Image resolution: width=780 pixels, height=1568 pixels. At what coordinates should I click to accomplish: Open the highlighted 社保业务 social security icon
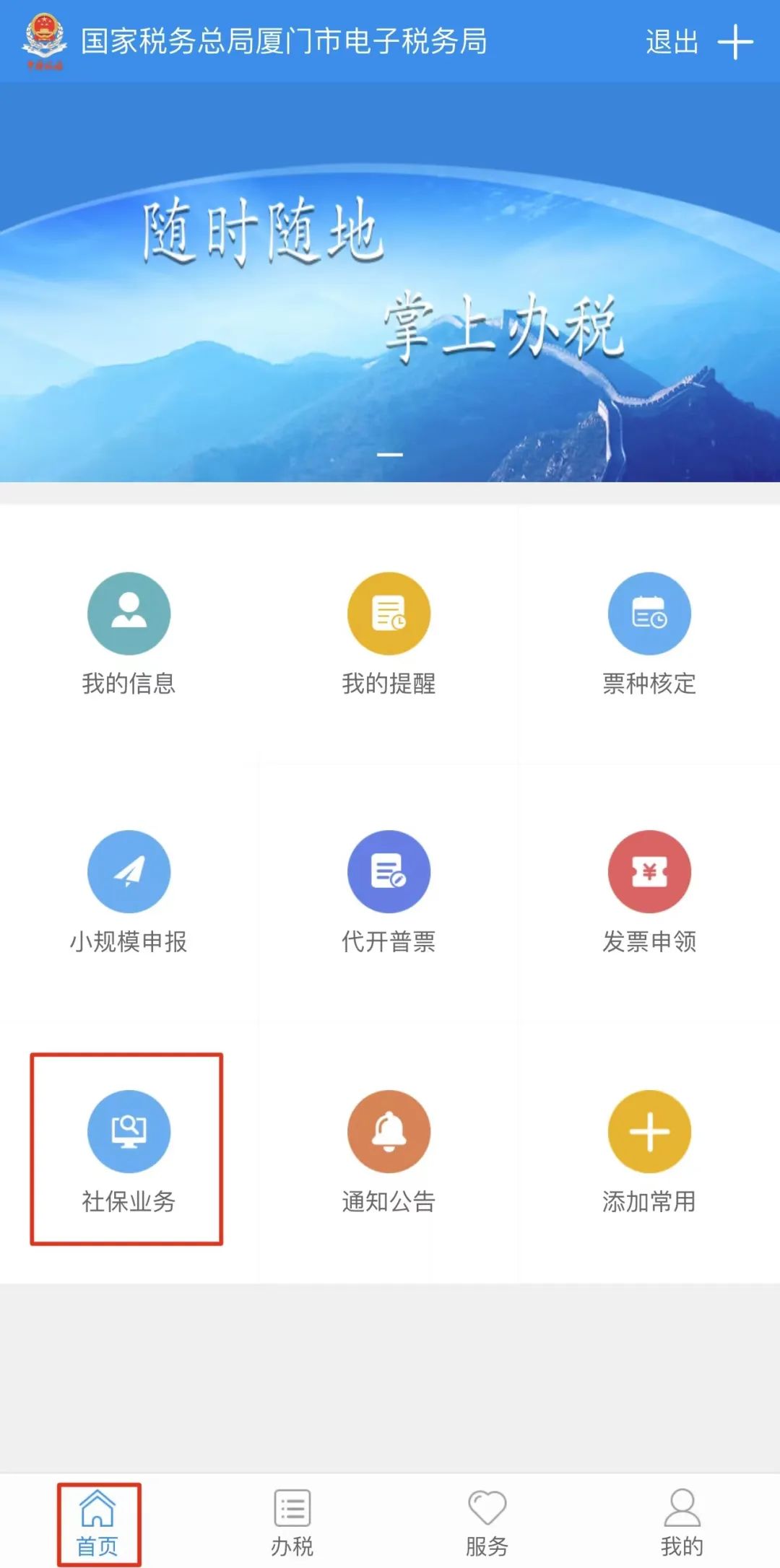coord(129,1131)
